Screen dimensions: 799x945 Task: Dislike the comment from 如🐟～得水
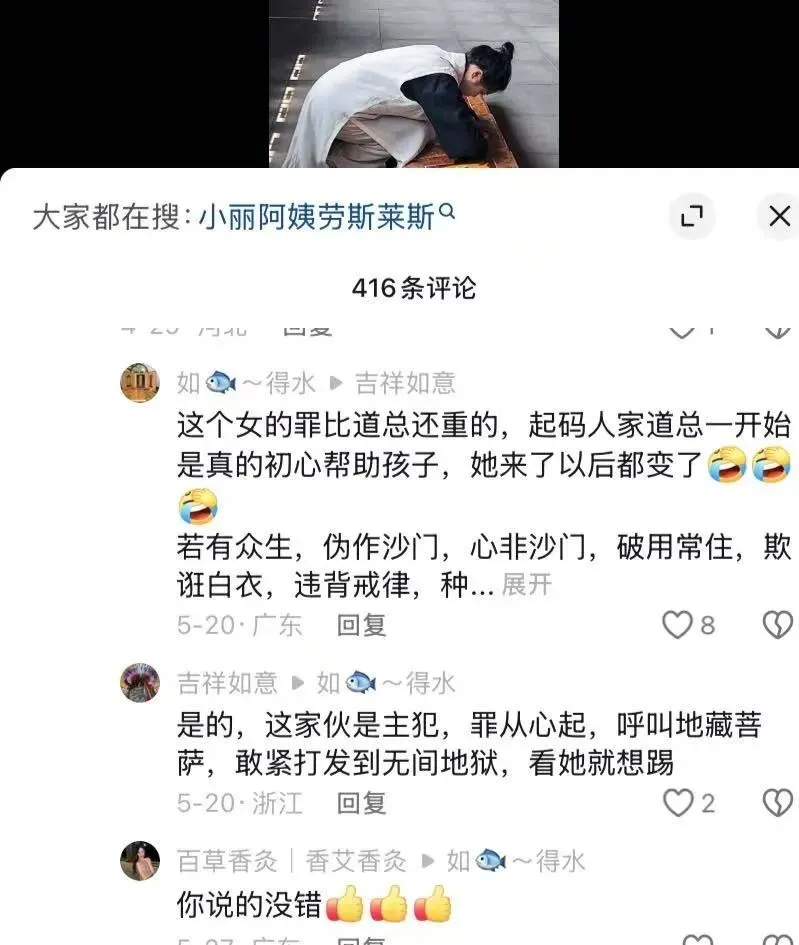[x=778, y=626]
